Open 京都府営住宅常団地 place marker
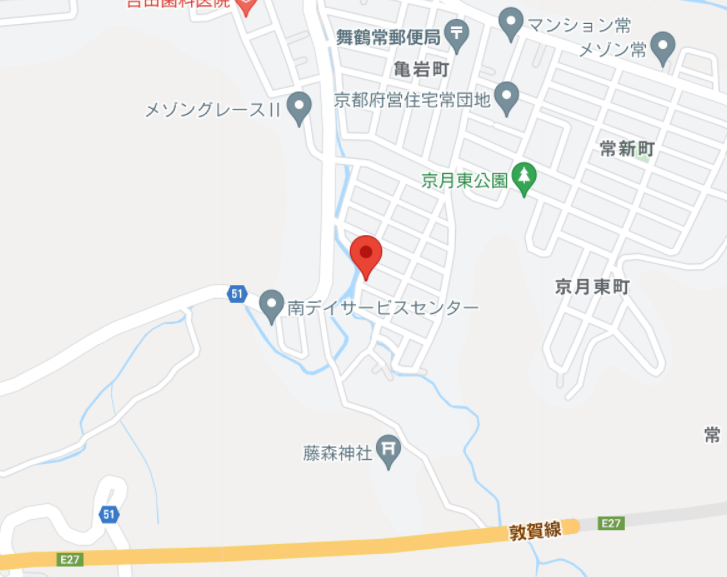This screenshot has width=727, height=577. click(507, 98)
